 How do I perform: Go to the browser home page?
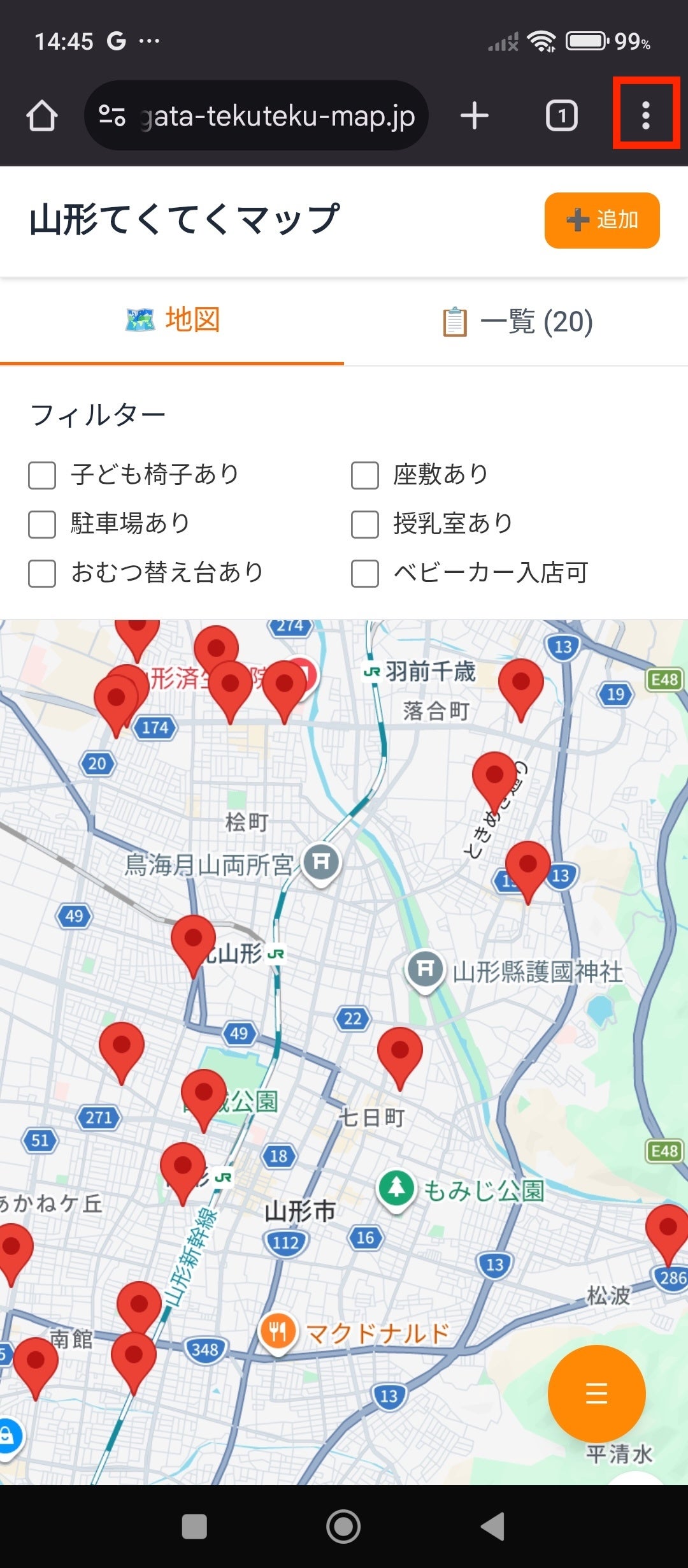42,116
